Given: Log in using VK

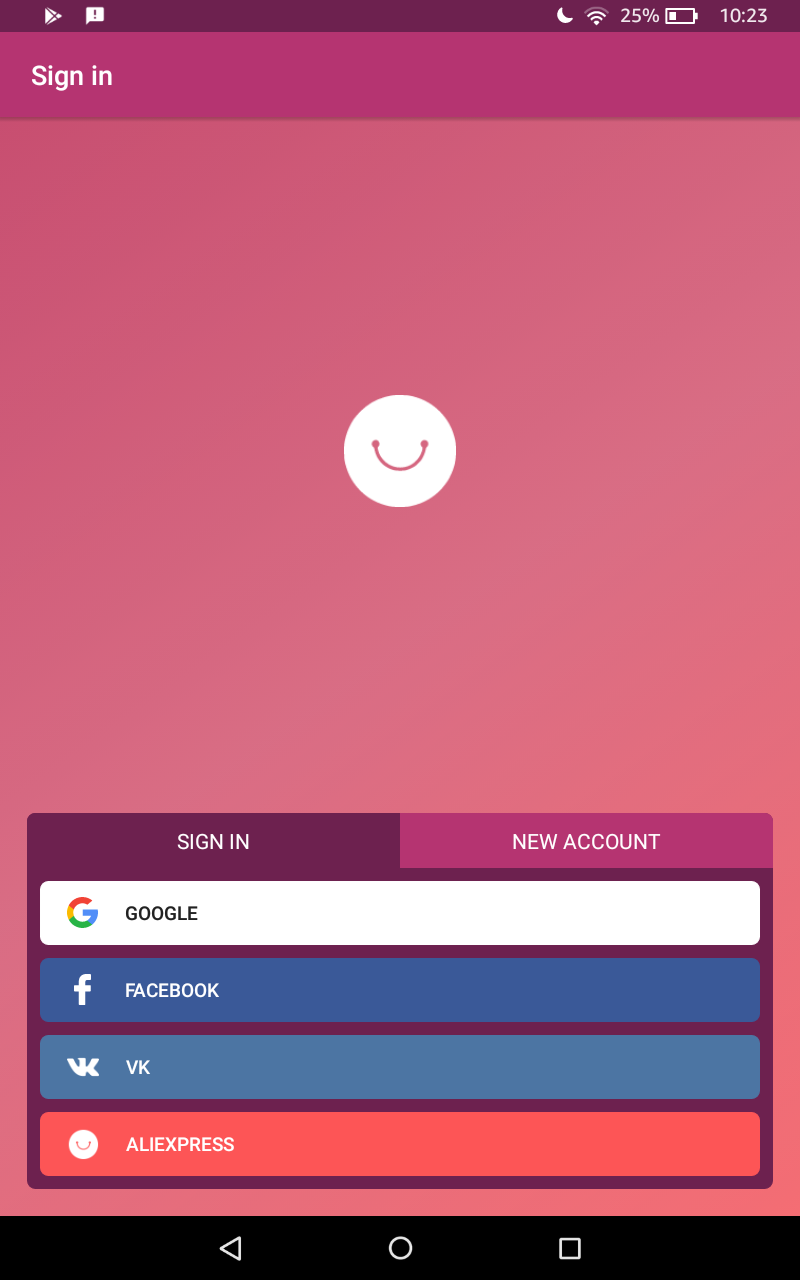Looking at the screenshot, I should [400, 1067].
